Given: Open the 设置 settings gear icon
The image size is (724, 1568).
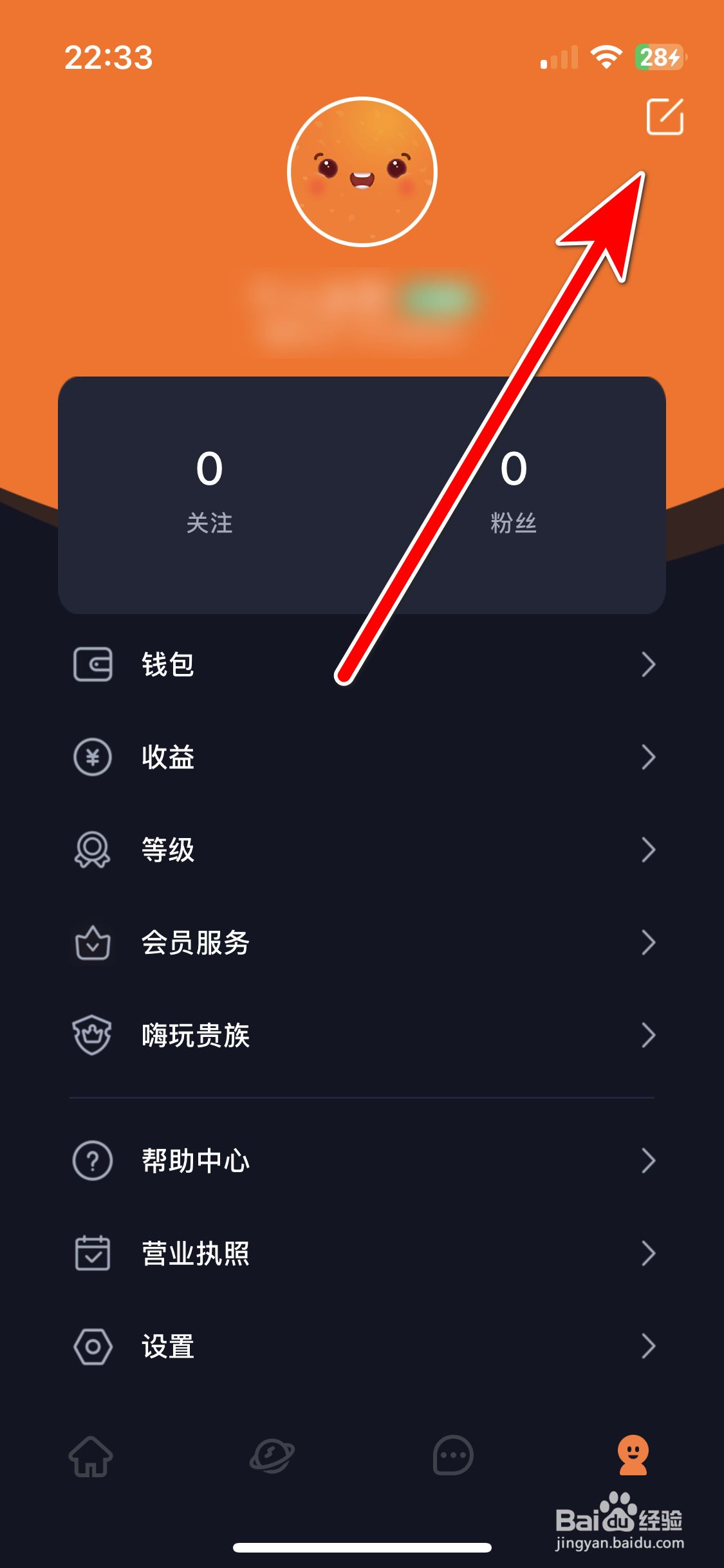Looking at the screenshot, I should point(93,1346).
